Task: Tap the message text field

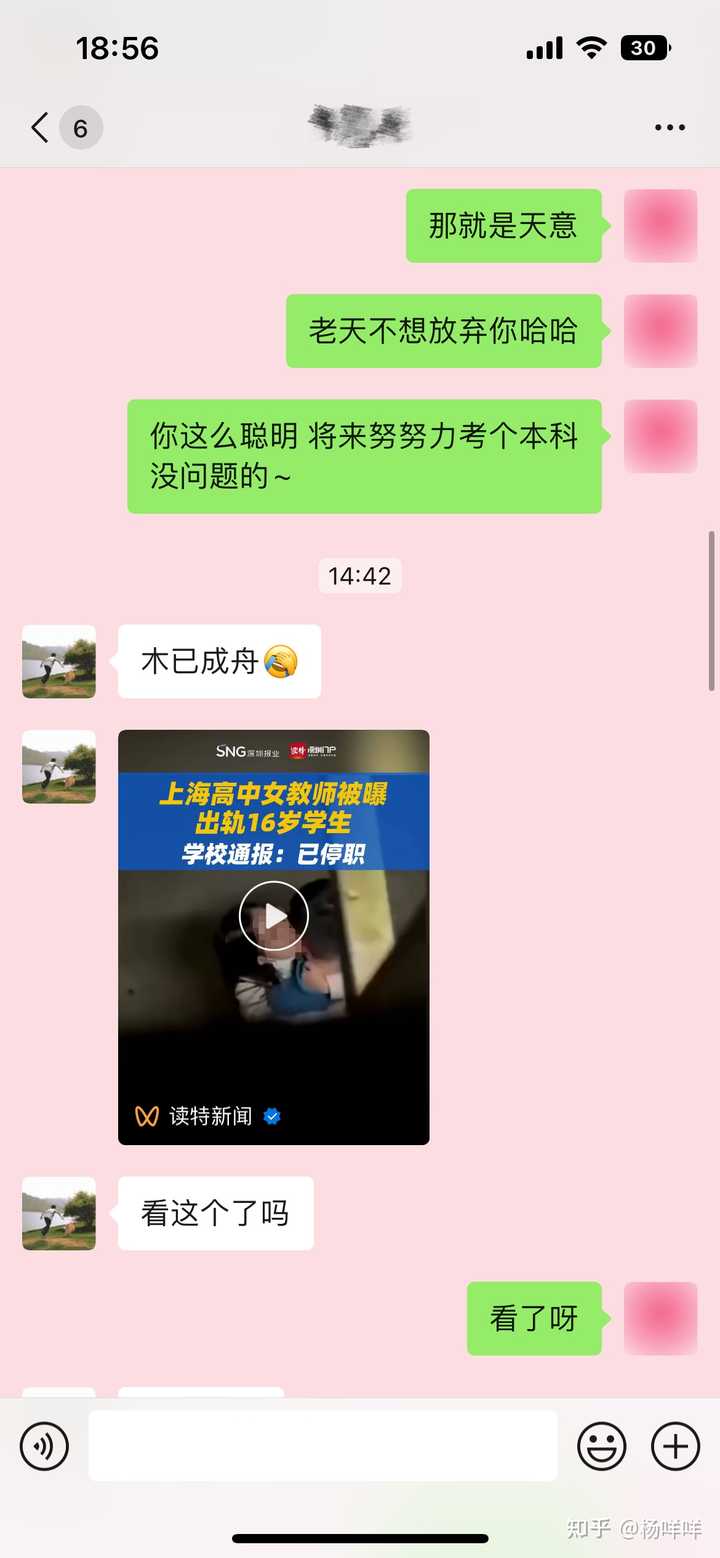Action: click(323, 1445)
